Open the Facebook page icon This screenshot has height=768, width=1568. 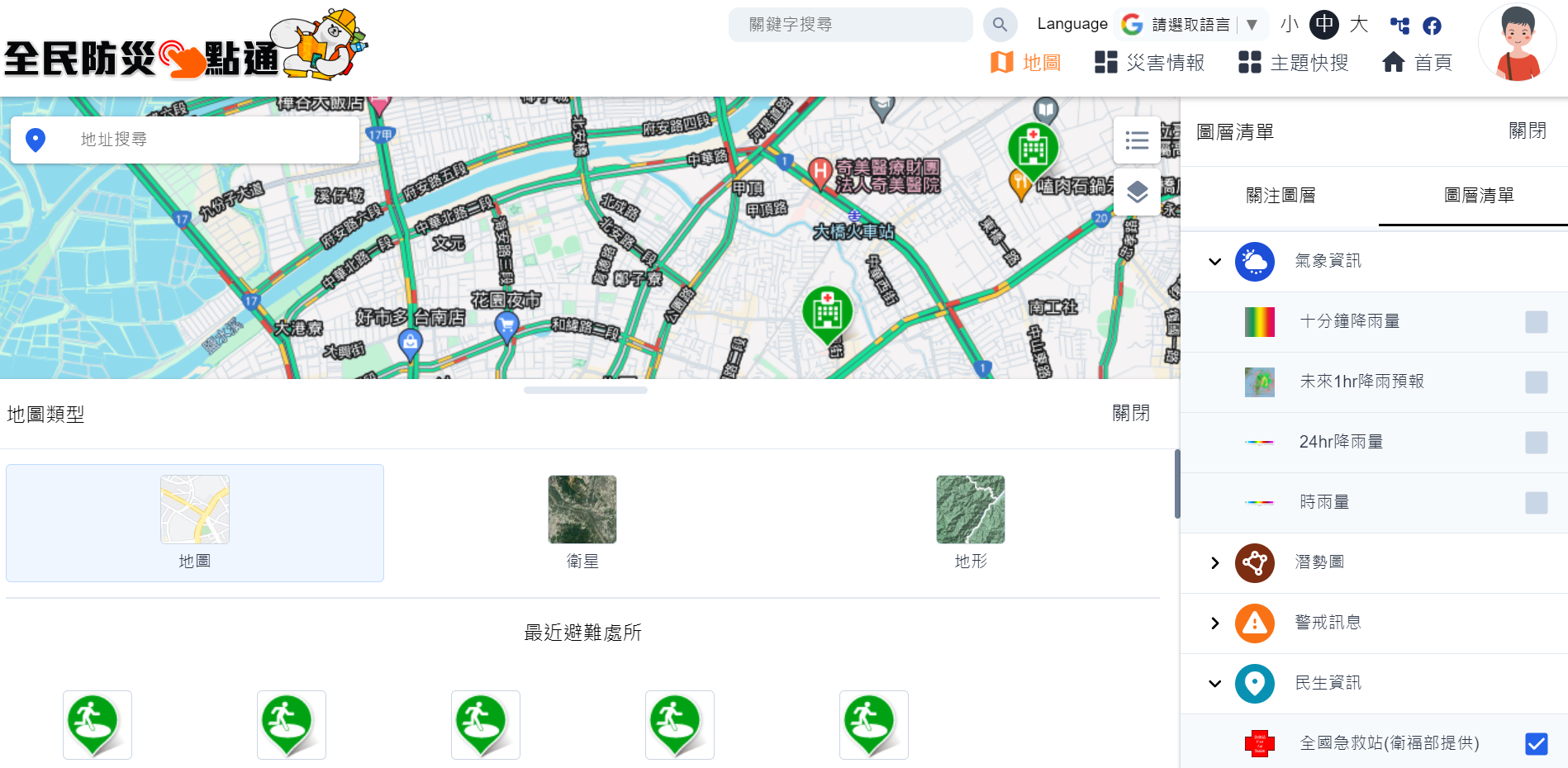1432,26
